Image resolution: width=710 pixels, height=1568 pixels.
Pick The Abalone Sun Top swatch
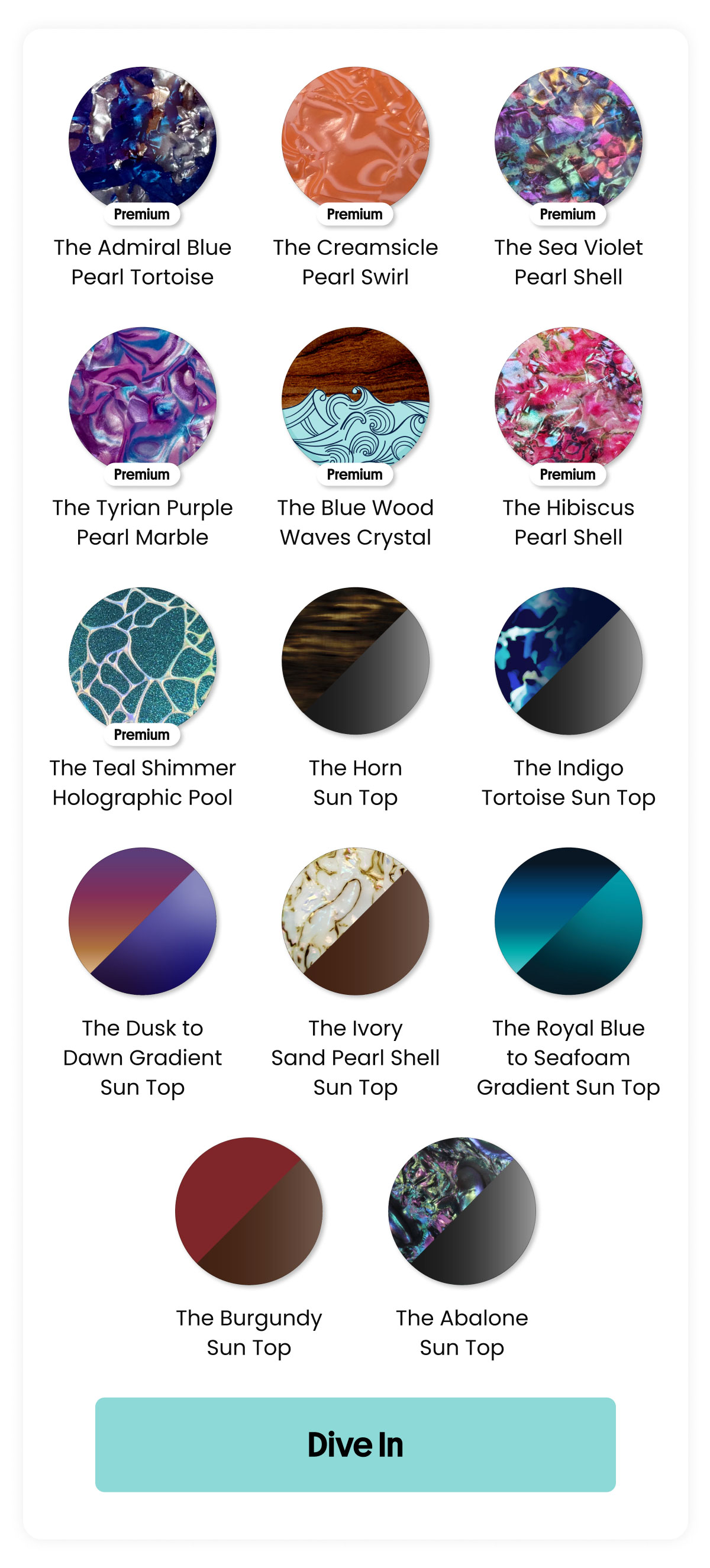461,1210
